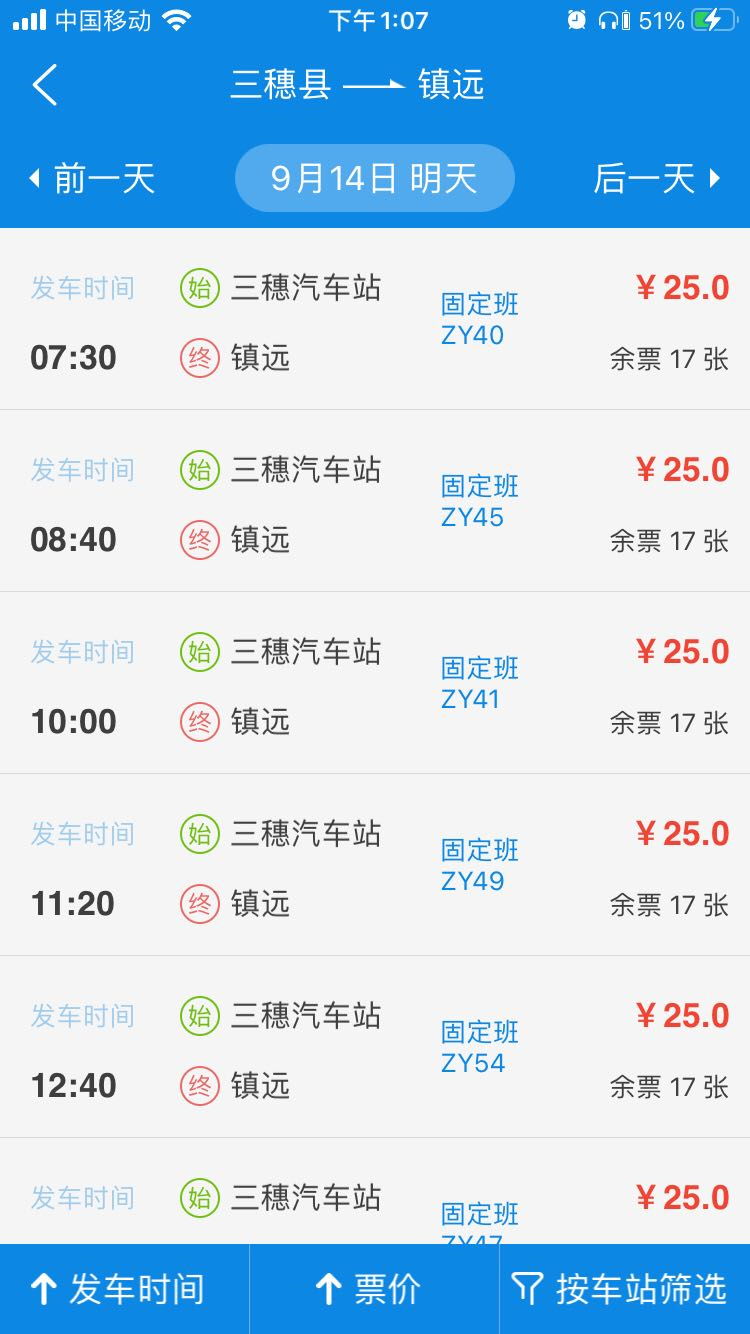Choose the 11:20 departure ZY49
Viewport: 750px width, 1334px height.
coord(375,866)
